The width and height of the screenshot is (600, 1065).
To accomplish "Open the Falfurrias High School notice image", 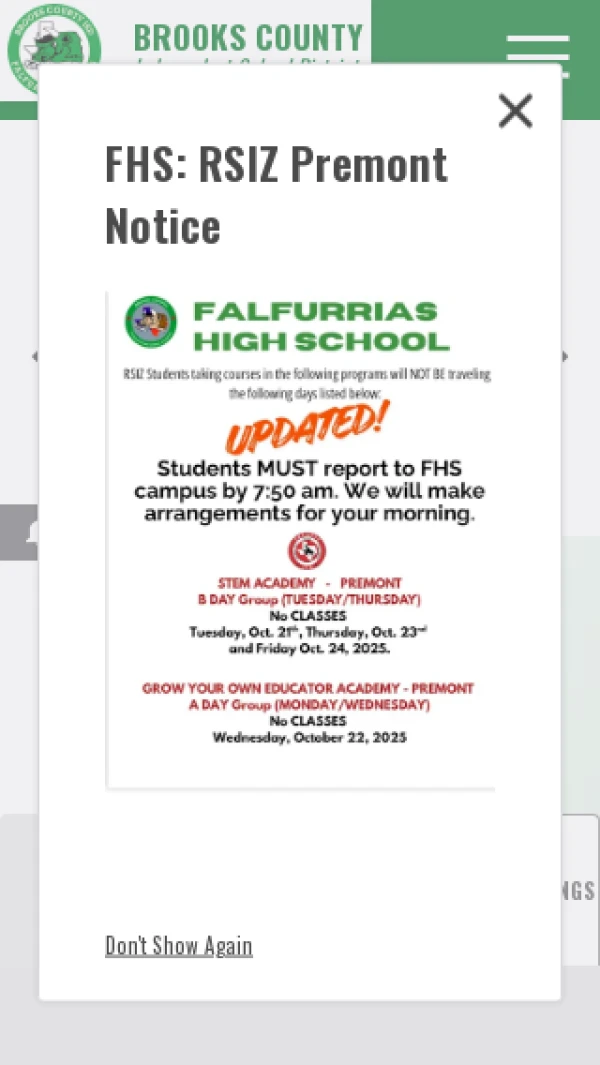I will click(300, 540).
